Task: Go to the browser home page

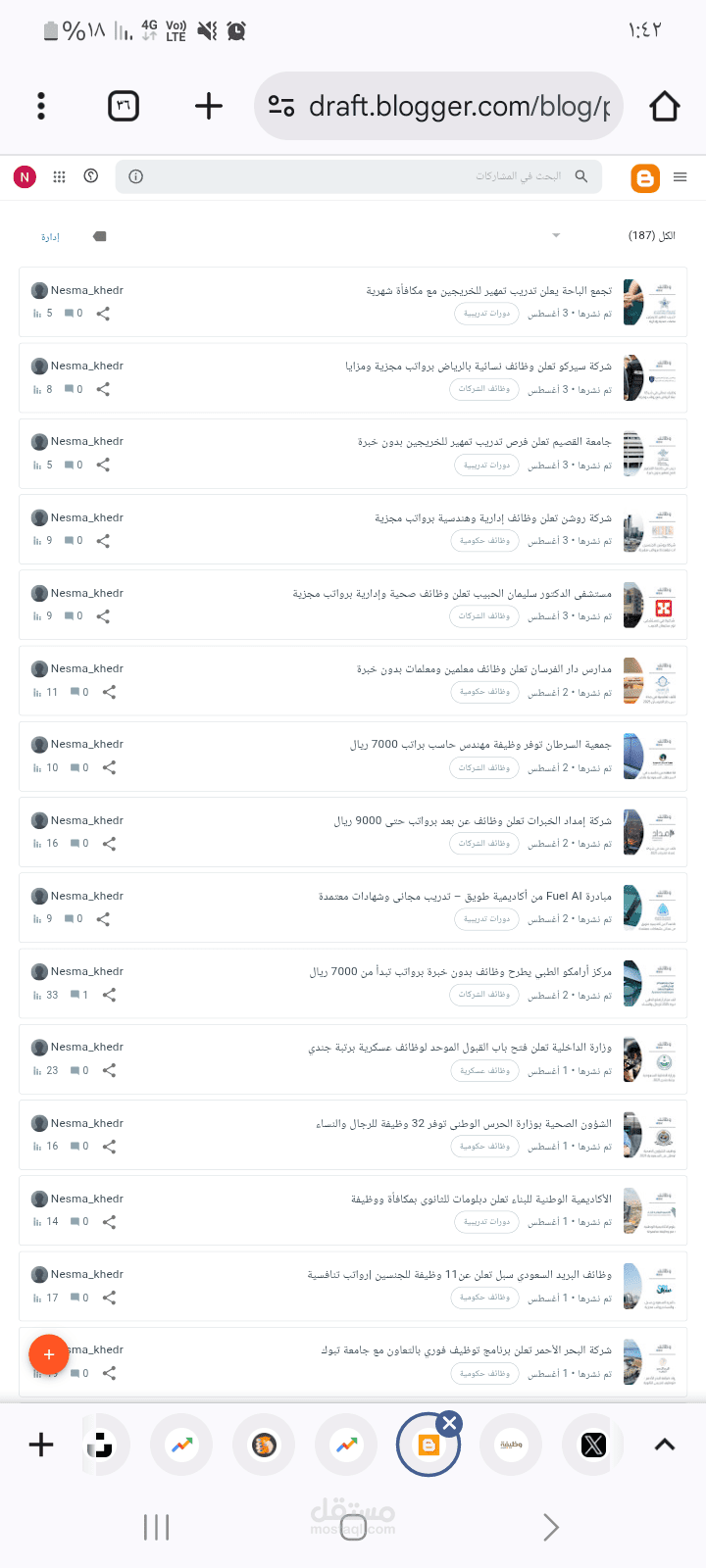Action: pos(665,106)
